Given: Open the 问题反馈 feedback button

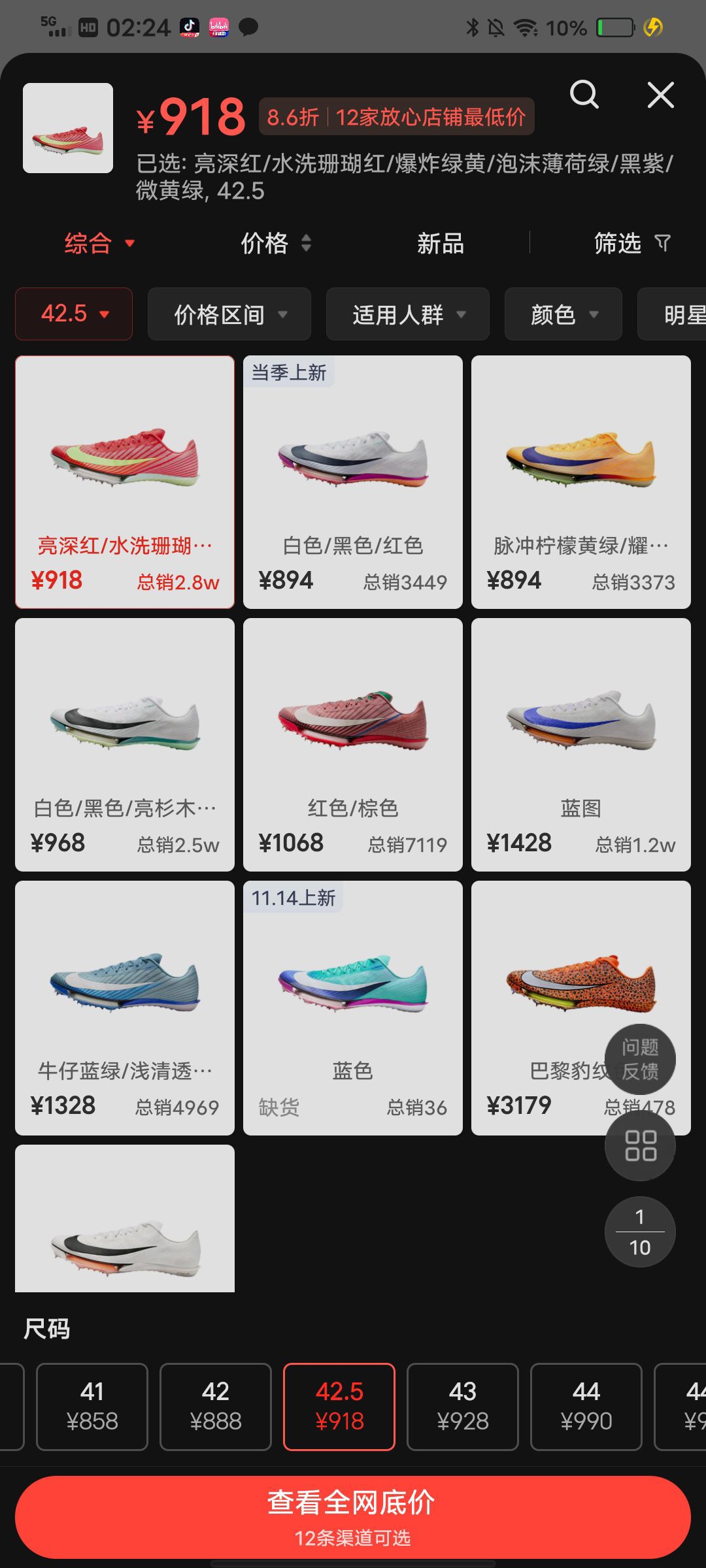Looking at the screenshot, I should pyautogui.click(x=639, y=1058).
